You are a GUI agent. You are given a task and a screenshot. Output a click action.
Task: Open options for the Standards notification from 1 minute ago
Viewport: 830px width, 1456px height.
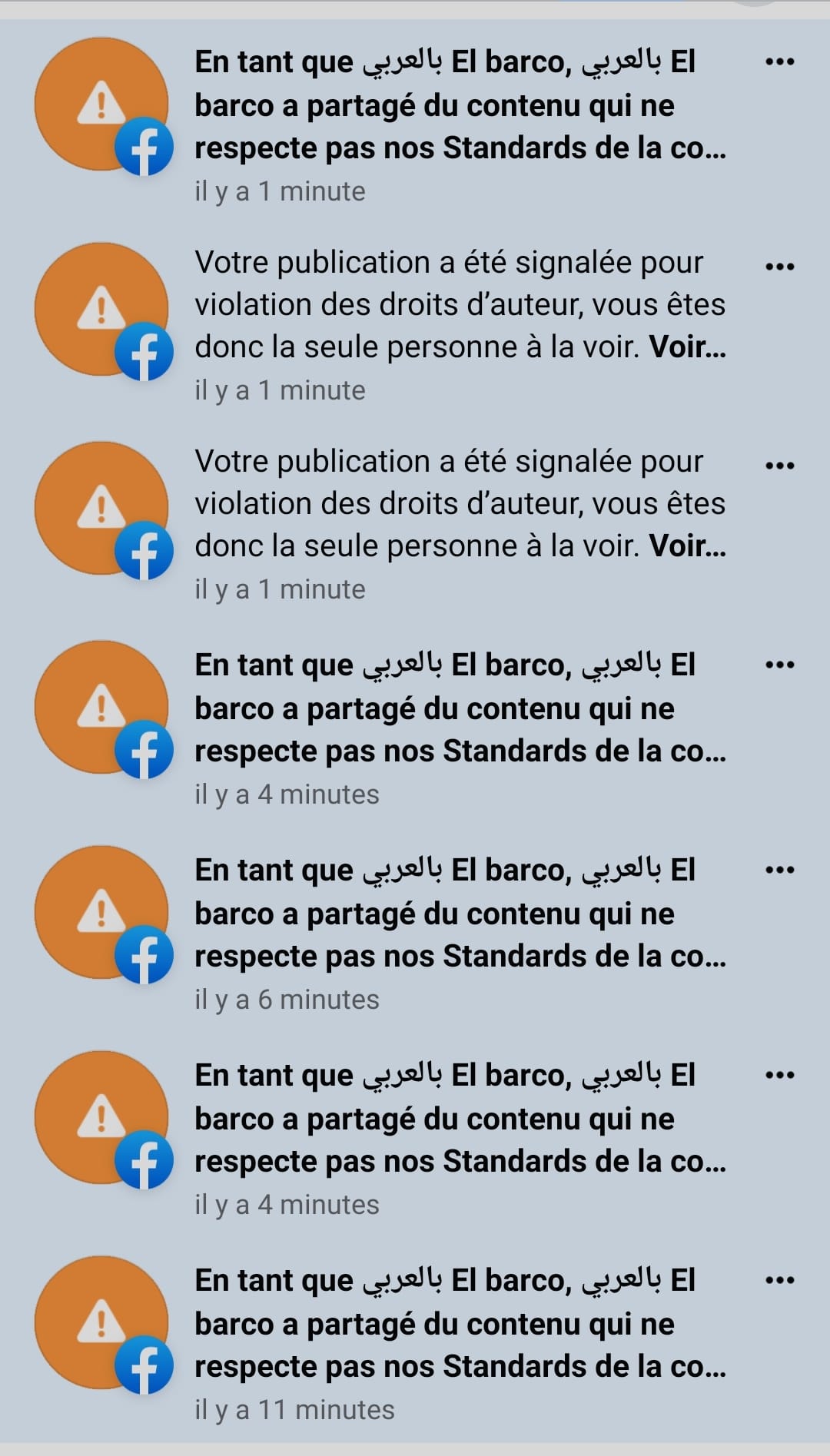coord(779,61)
